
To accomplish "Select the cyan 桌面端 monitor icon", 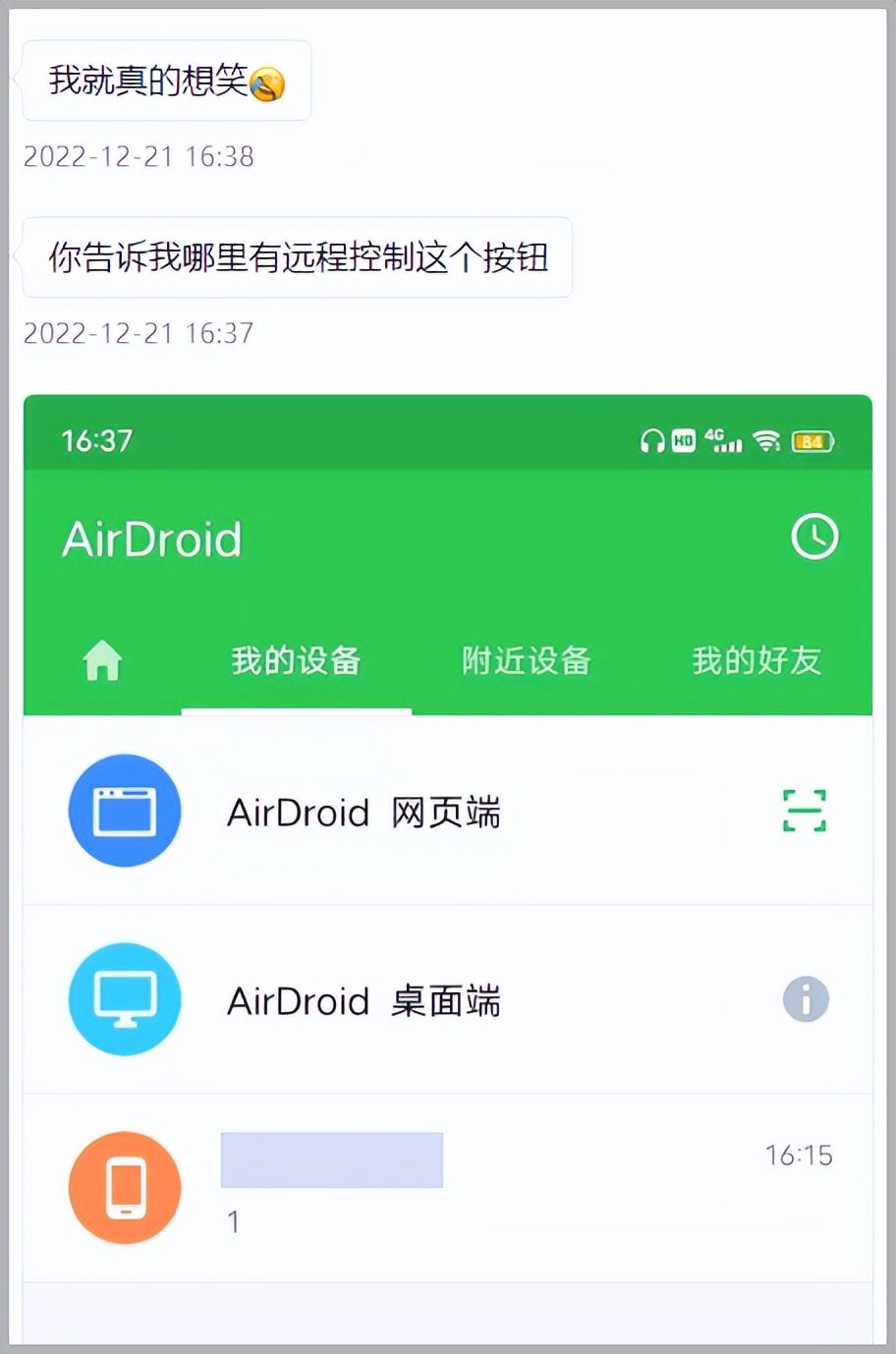I will coord(125,999).
